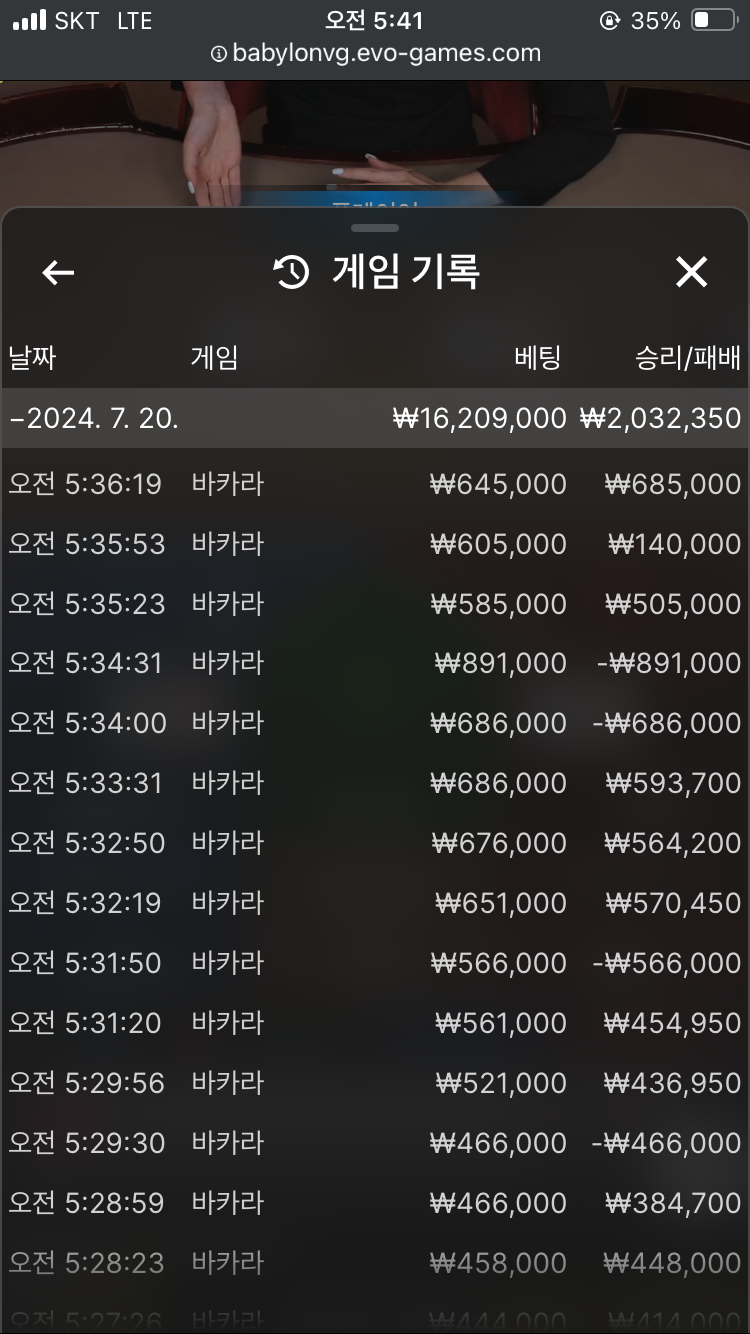Open the 오전 5:29:30 baccarat record

(374, 1143)
